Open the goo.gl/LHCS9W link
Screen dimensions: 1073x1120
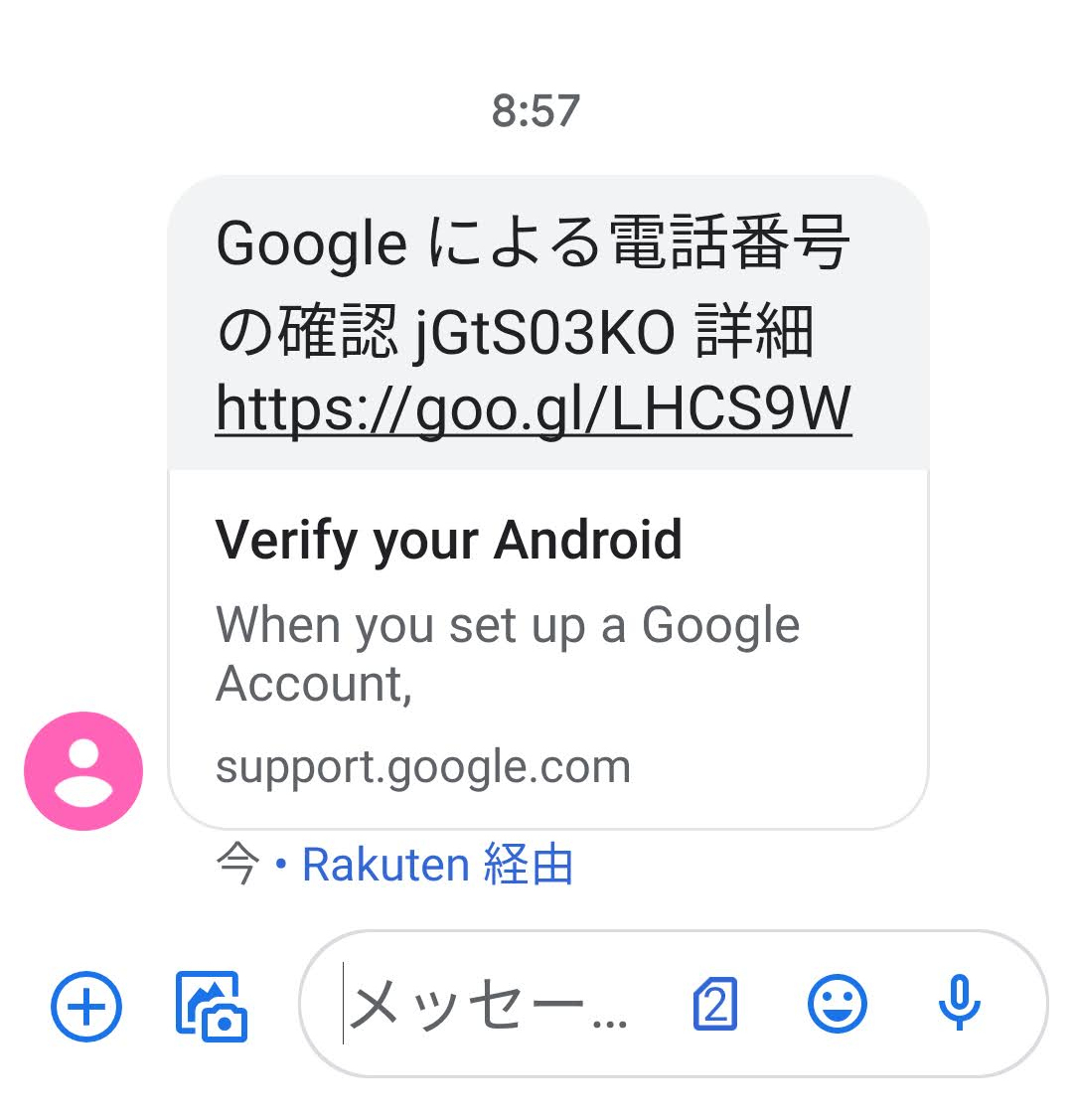click(x=534, y=409)
